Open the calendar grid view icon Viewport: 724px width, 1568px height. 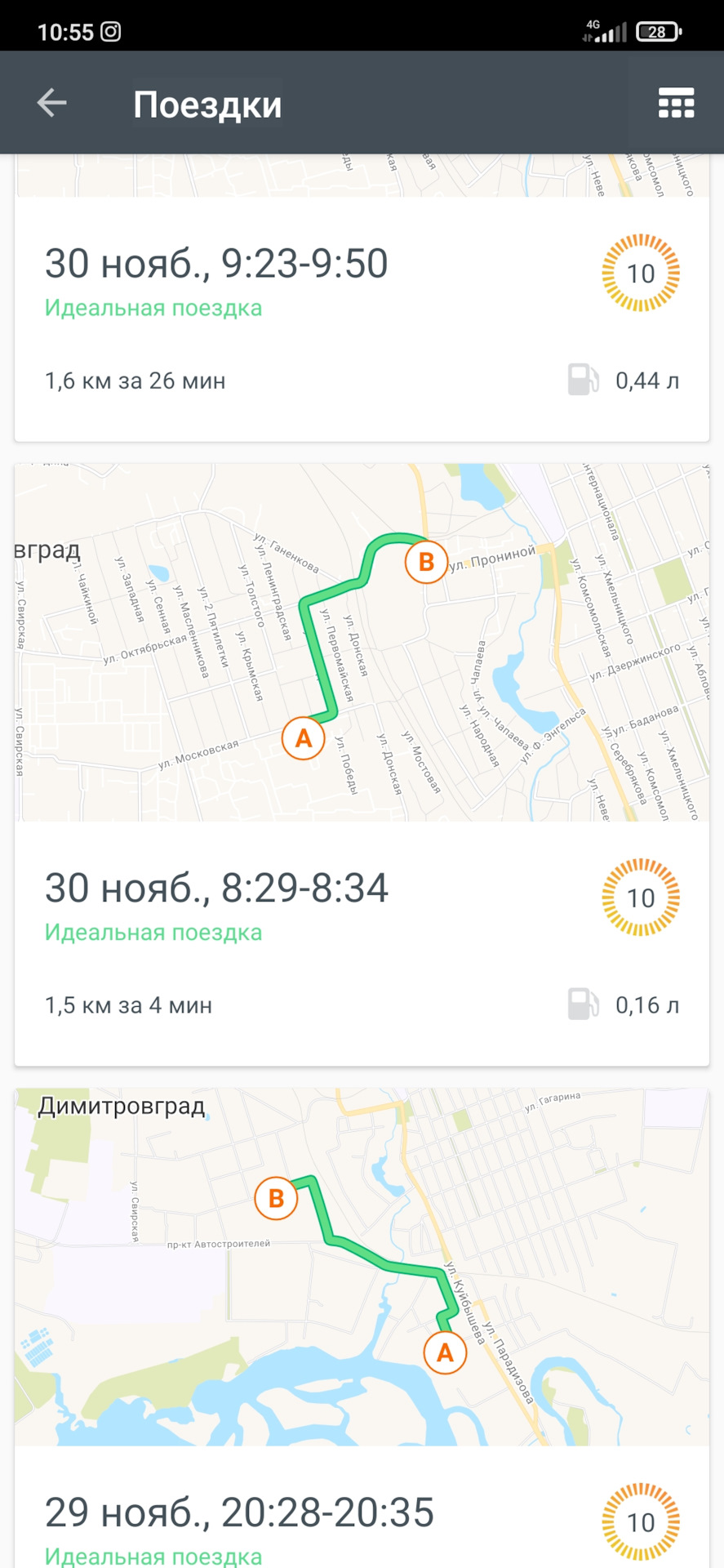(x=676, y=104)
